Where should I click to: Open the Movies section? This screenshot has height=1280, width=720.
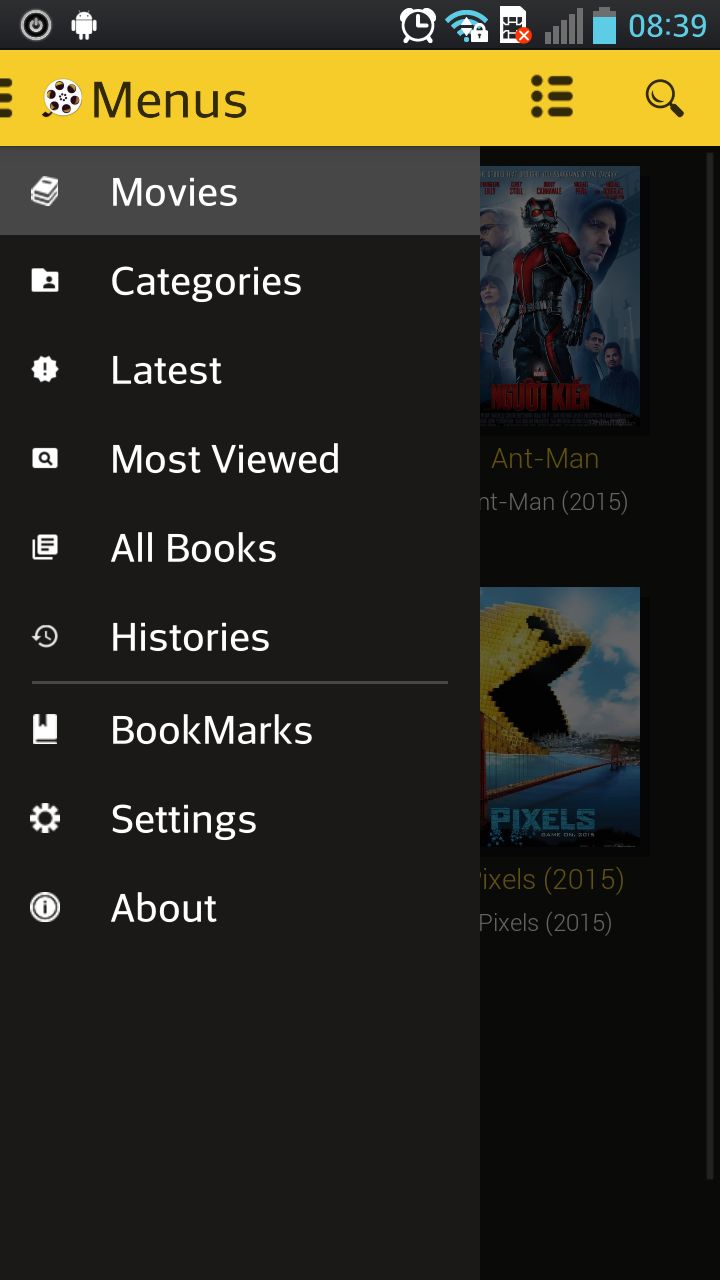[174, 192]
